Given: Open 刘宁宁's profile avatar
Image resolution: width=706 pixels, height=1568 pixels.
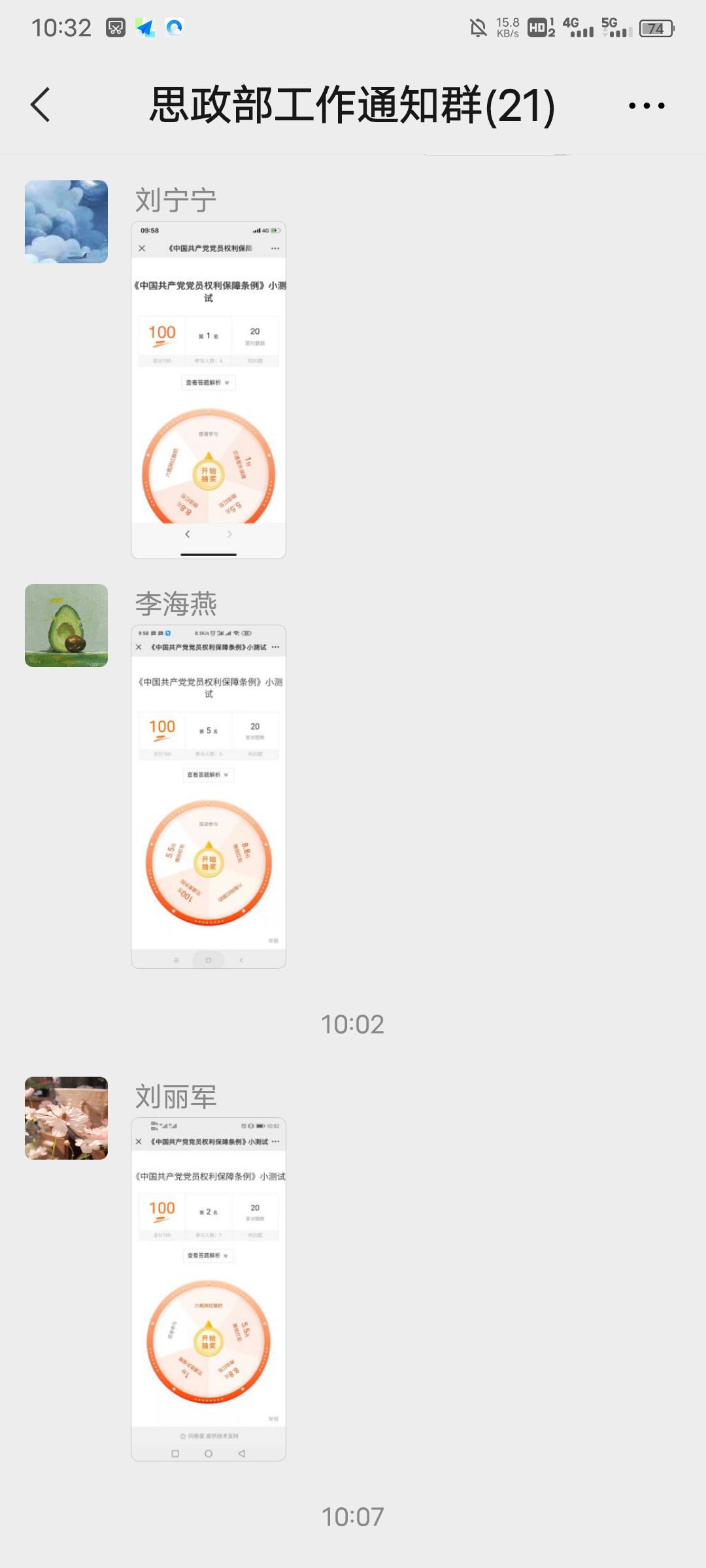Looking at the screenshot, I should click(x=66, y=222).
